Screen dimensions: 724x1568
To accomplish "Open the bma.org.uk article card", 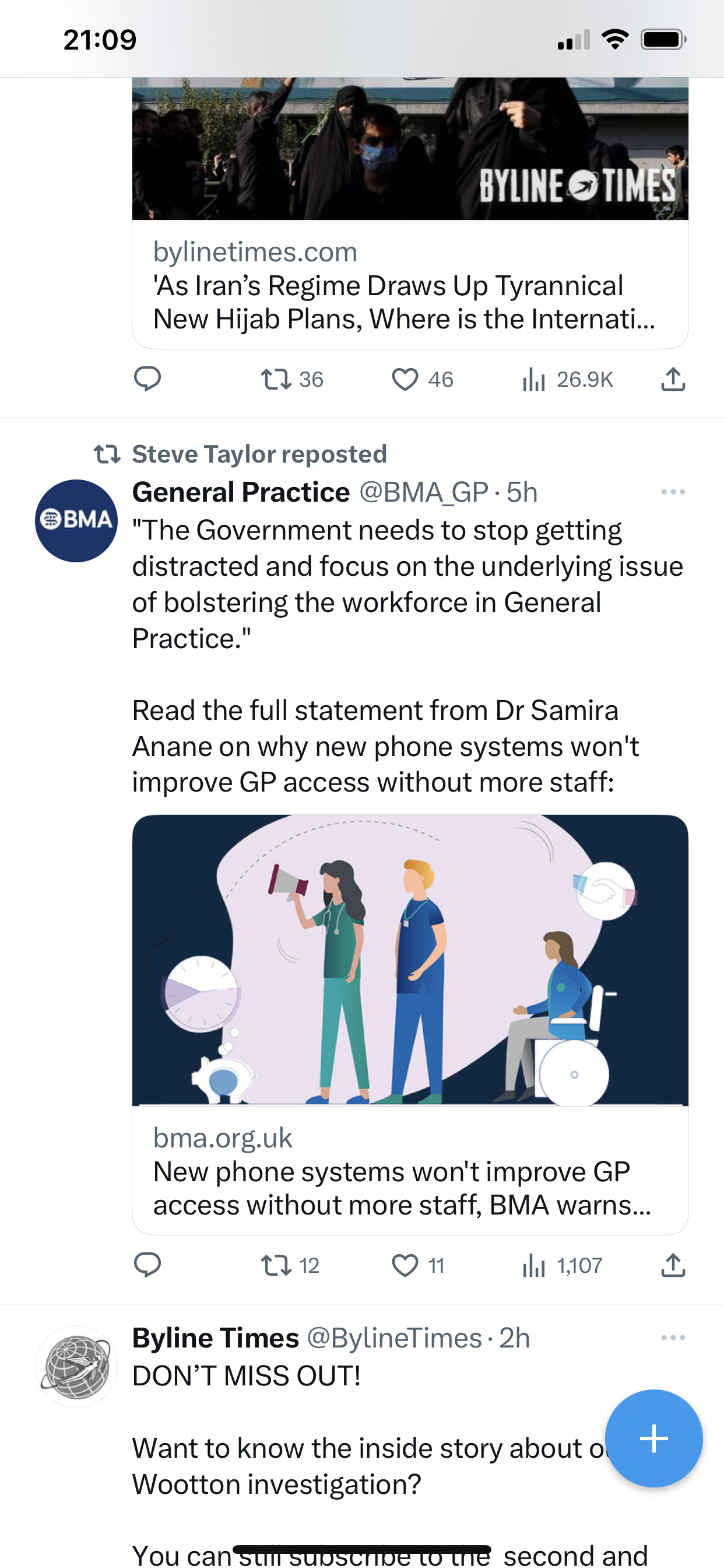I will click(x=410, y=1024).
